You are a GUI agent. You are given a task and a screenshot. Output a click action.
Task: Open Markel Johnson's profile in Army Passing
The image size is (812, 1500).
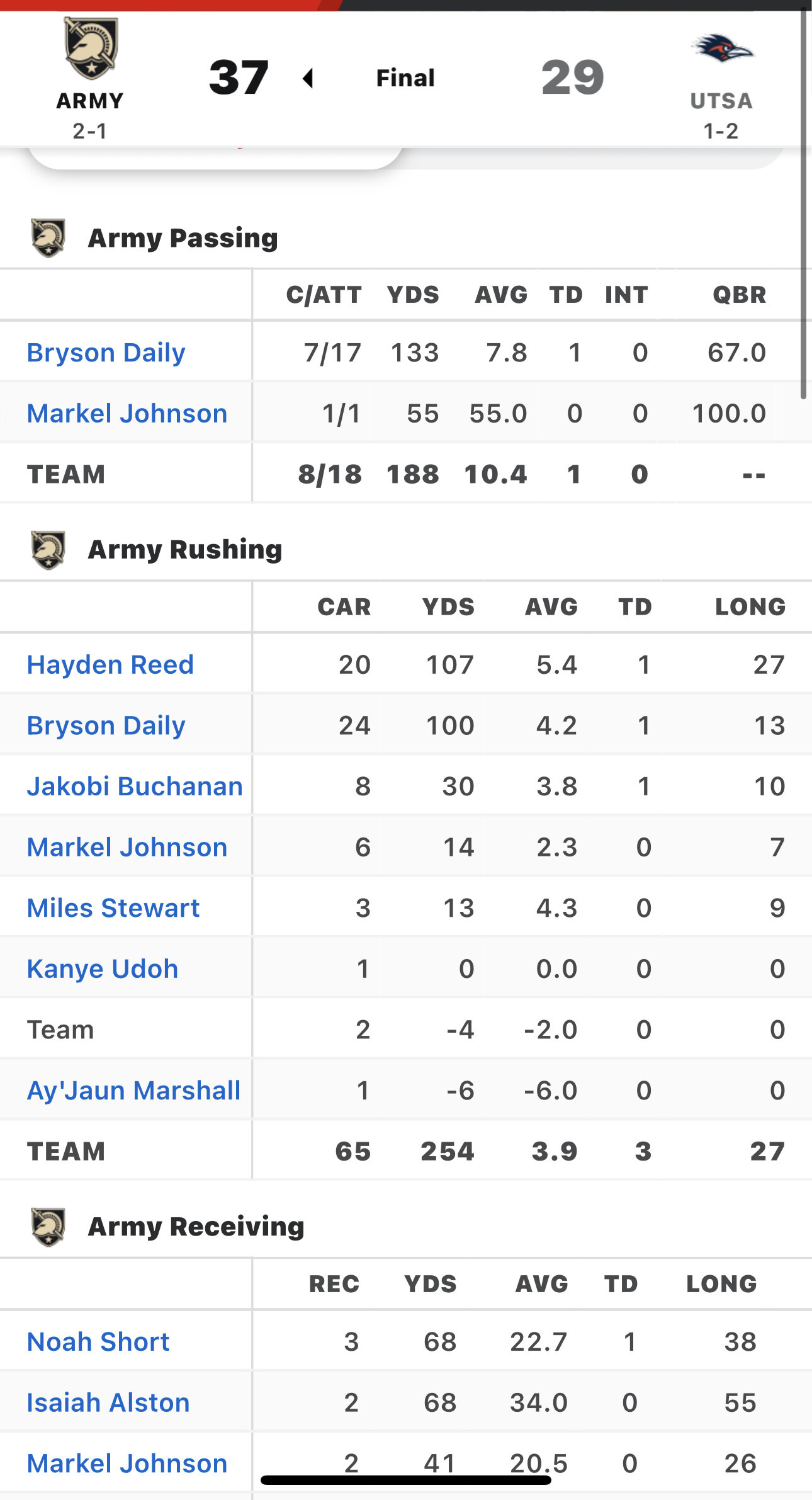click(x=127, y=414)
